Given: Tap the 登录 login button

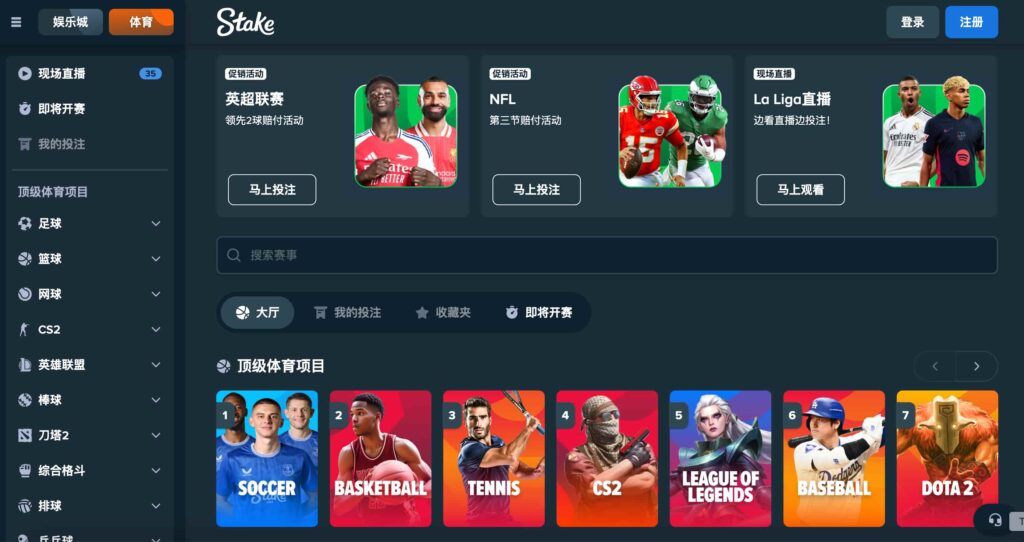Looking at the screenshot, I should tap(912, 22).
